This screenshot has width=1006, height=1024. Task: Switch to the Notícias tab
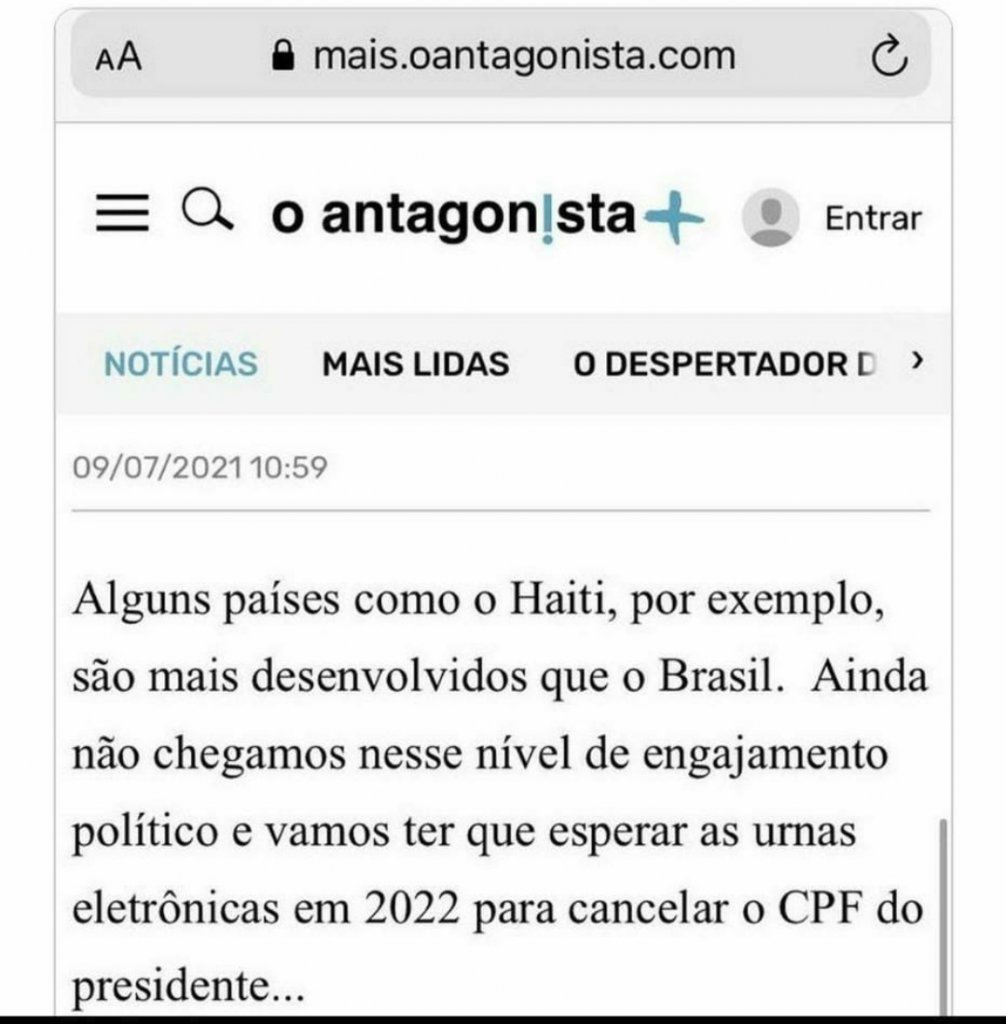[181, 364]
